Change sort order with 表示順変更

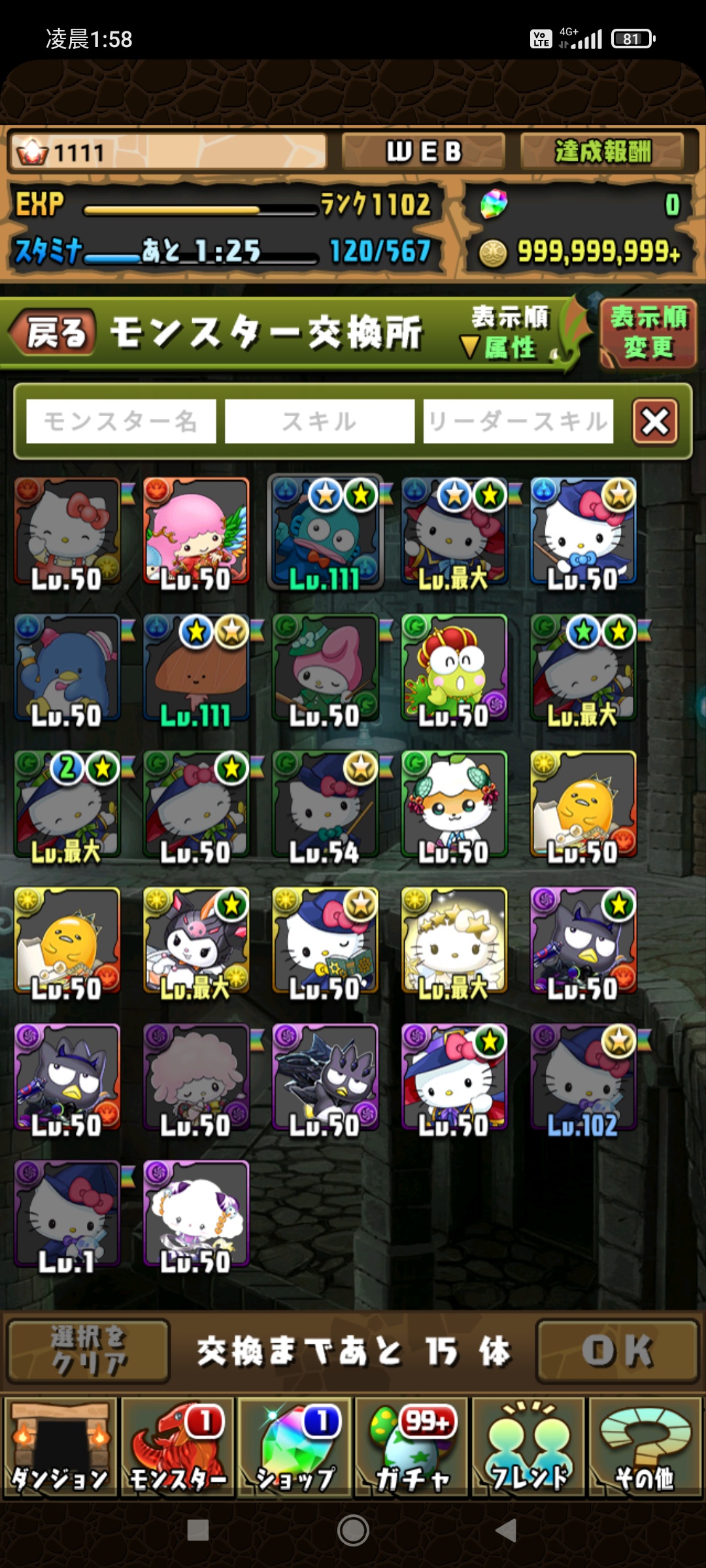point(648,333)
